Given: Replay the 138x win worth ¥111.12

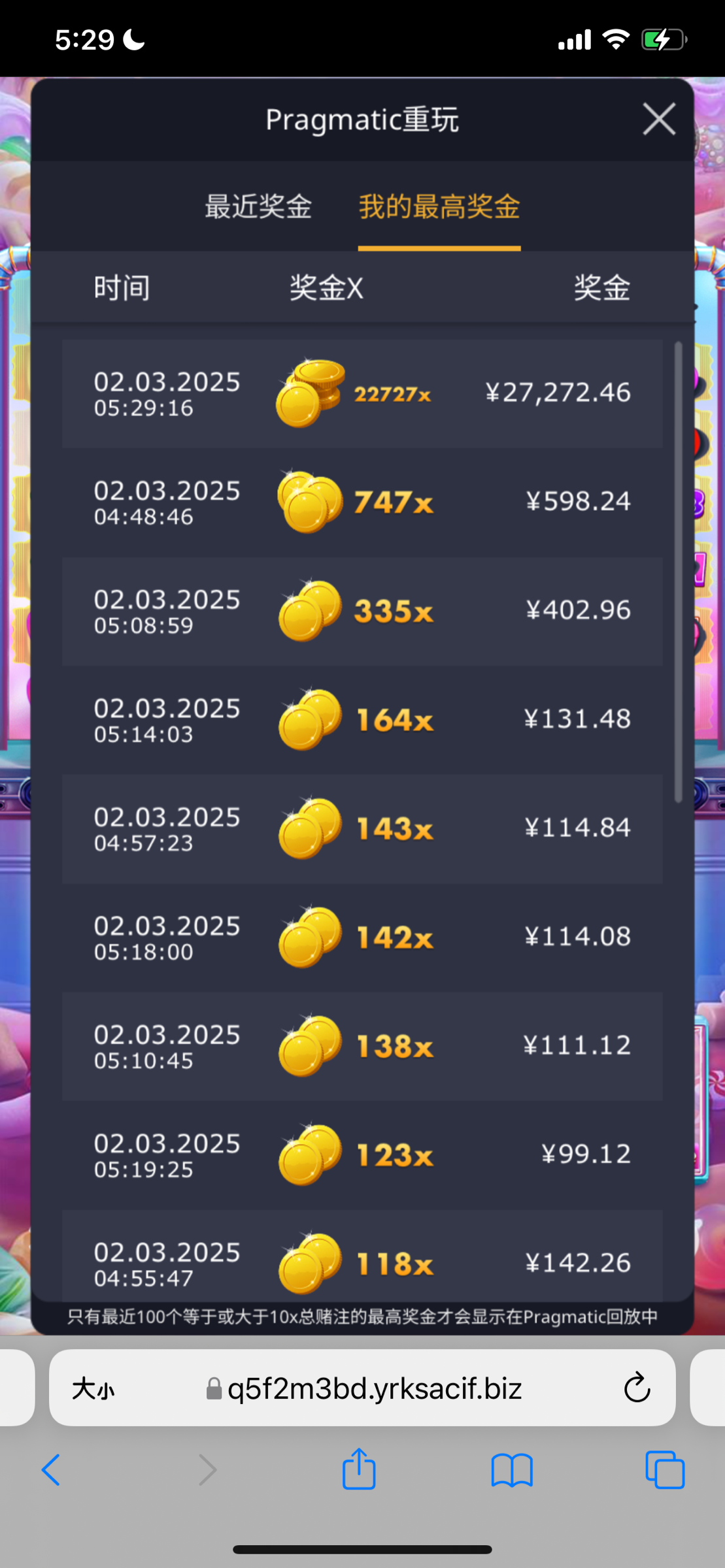Looking at the screenshot, I should pos(362,1046).
